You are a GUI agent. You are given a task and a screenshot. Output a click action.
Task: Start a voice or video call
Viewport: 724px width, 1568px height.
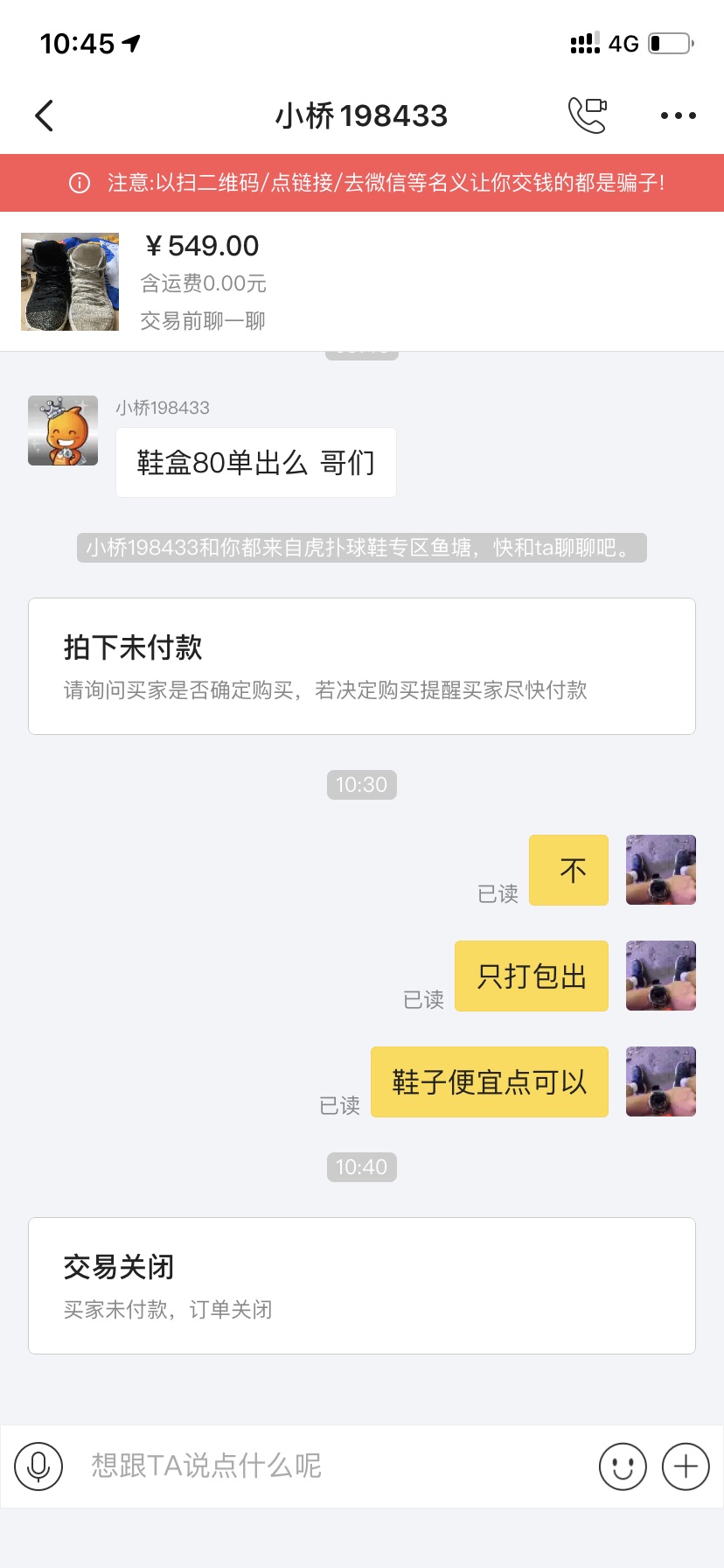click(x=588, y=115)
